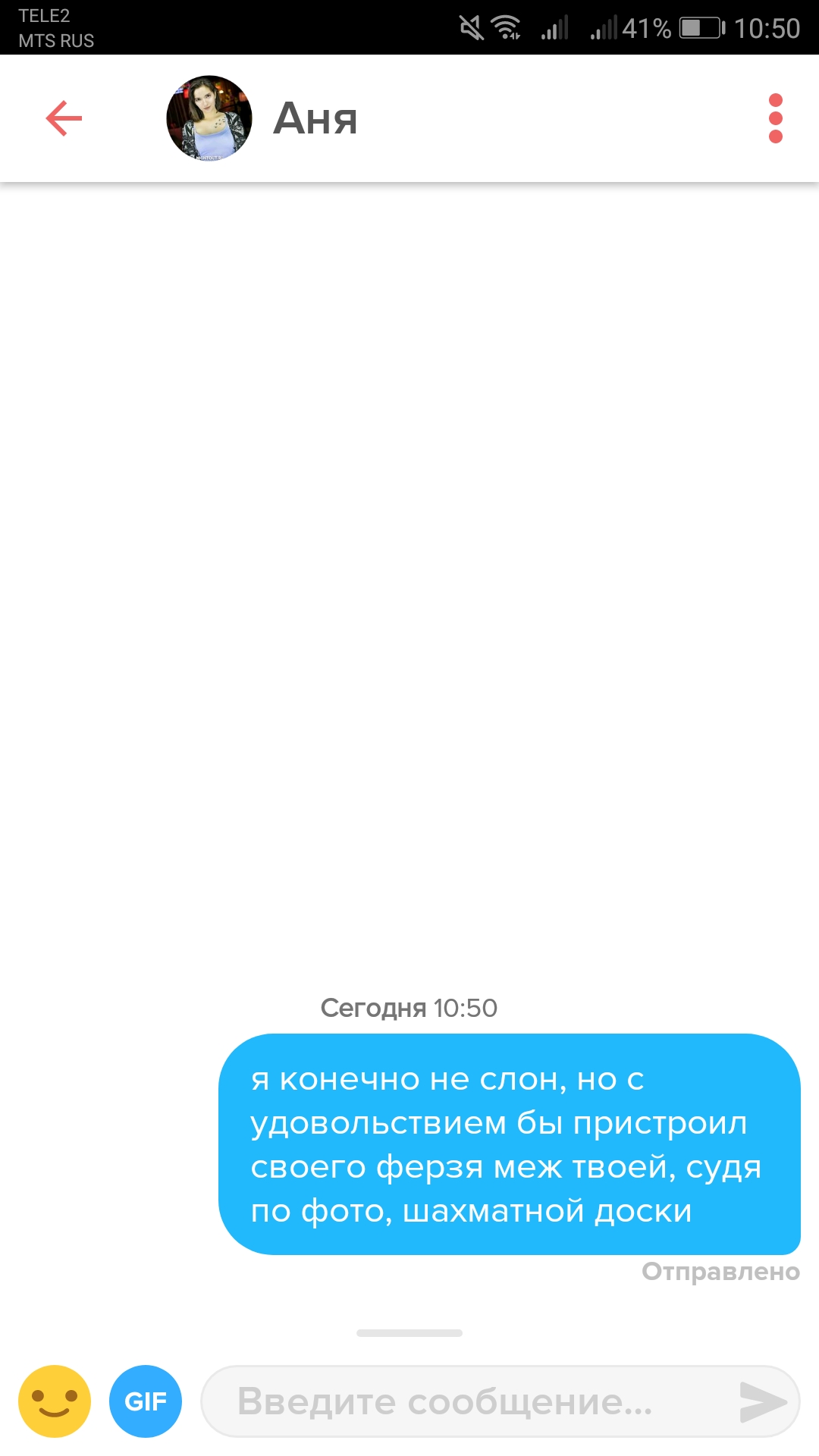Go back using the red arrow
The image size is (819, 1456).
(64, 118)
